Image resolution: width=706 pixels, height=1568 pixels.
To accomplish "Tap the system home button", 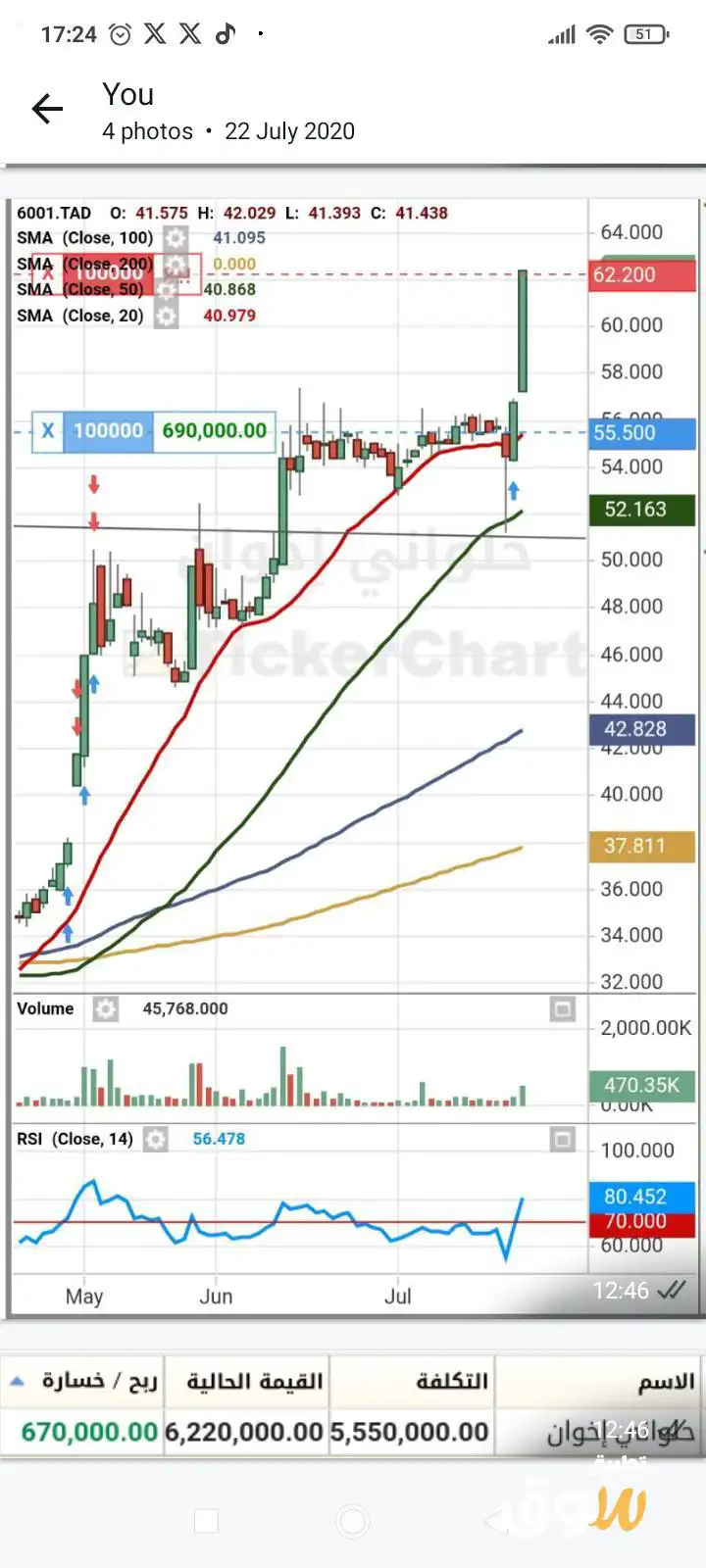I will pos(352,1521).
